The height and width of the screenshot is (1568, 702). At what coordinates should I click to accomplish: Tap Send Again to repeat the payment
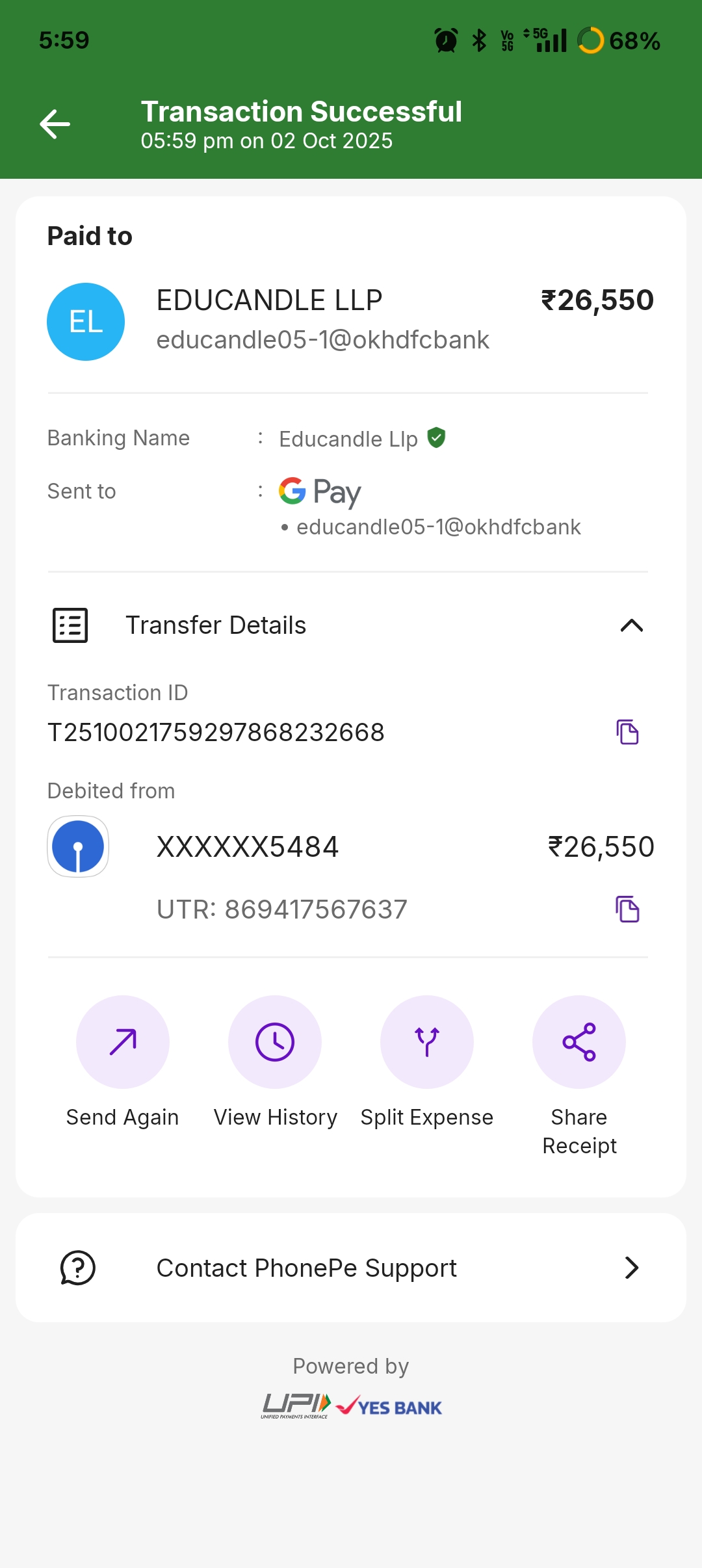click(122, 1042)
